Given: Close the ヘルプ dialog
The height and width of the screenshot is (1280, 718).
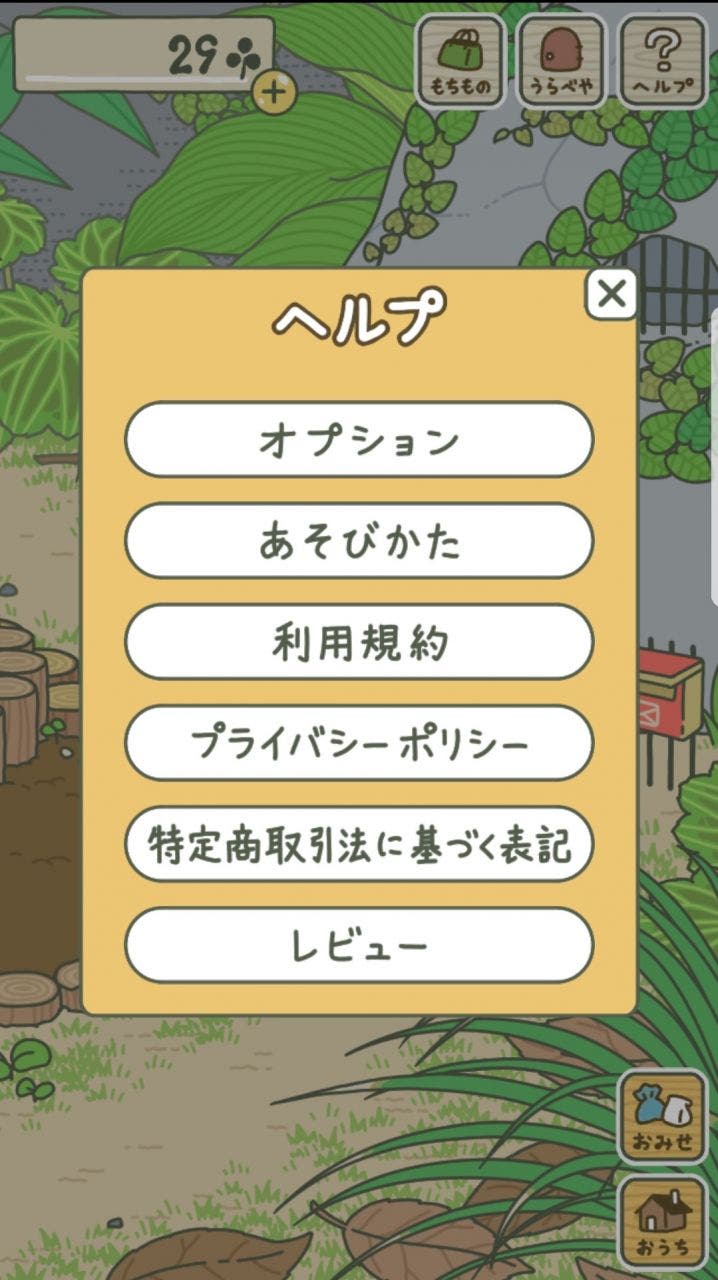Looking at the screenshot, I should (x=611, y=294).
